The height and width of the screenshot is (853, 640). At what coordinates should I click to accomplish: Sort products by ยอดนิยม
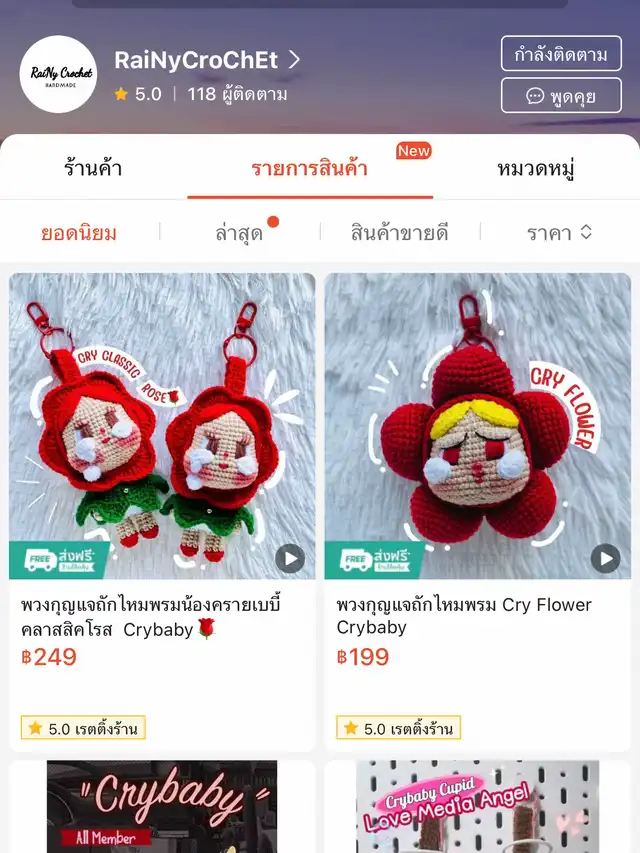[x=79, y=233]
